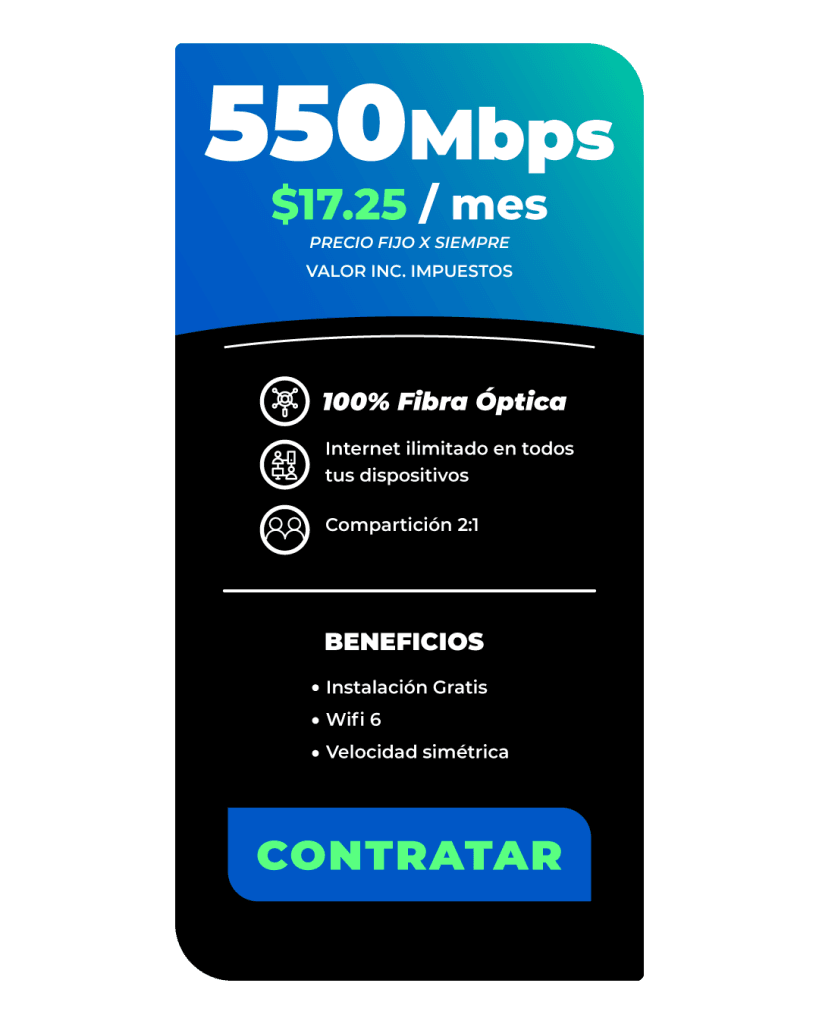Select the icon showing connected computers

click(x=284, y=463)
